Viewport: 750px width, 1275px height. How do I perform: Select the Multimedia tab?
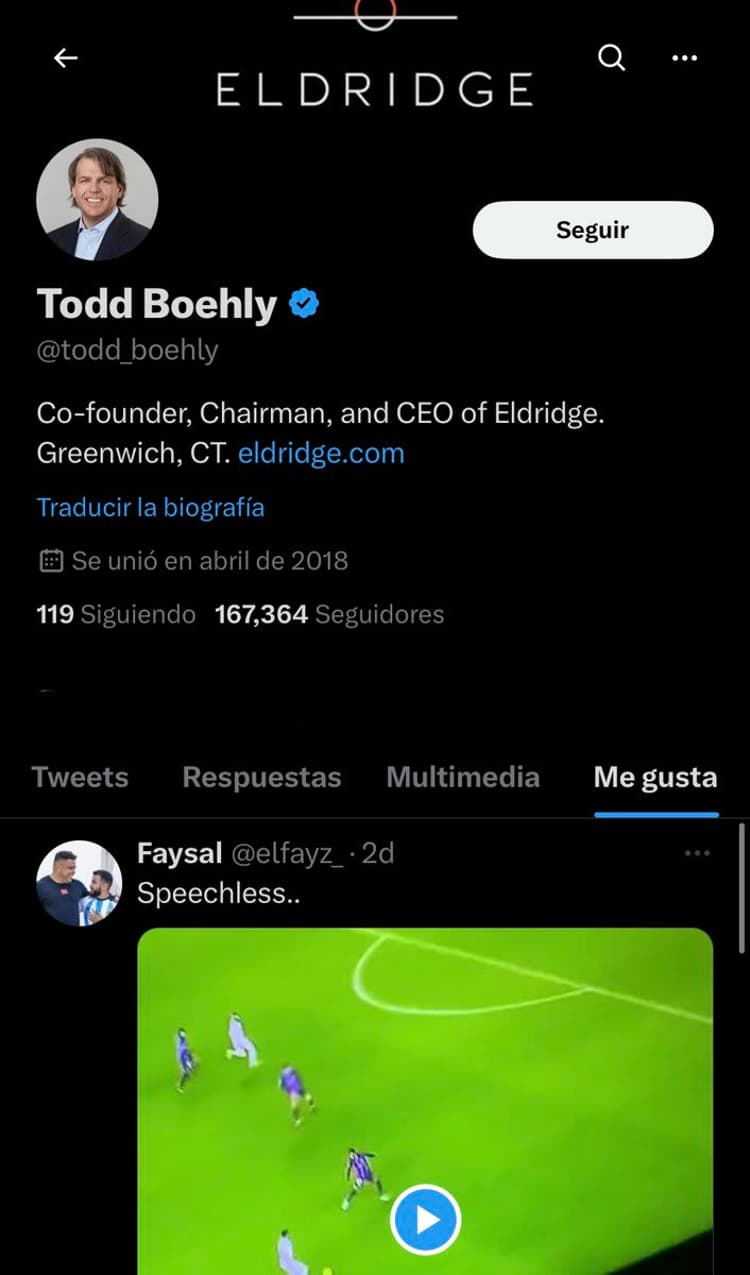coord(463,777)
